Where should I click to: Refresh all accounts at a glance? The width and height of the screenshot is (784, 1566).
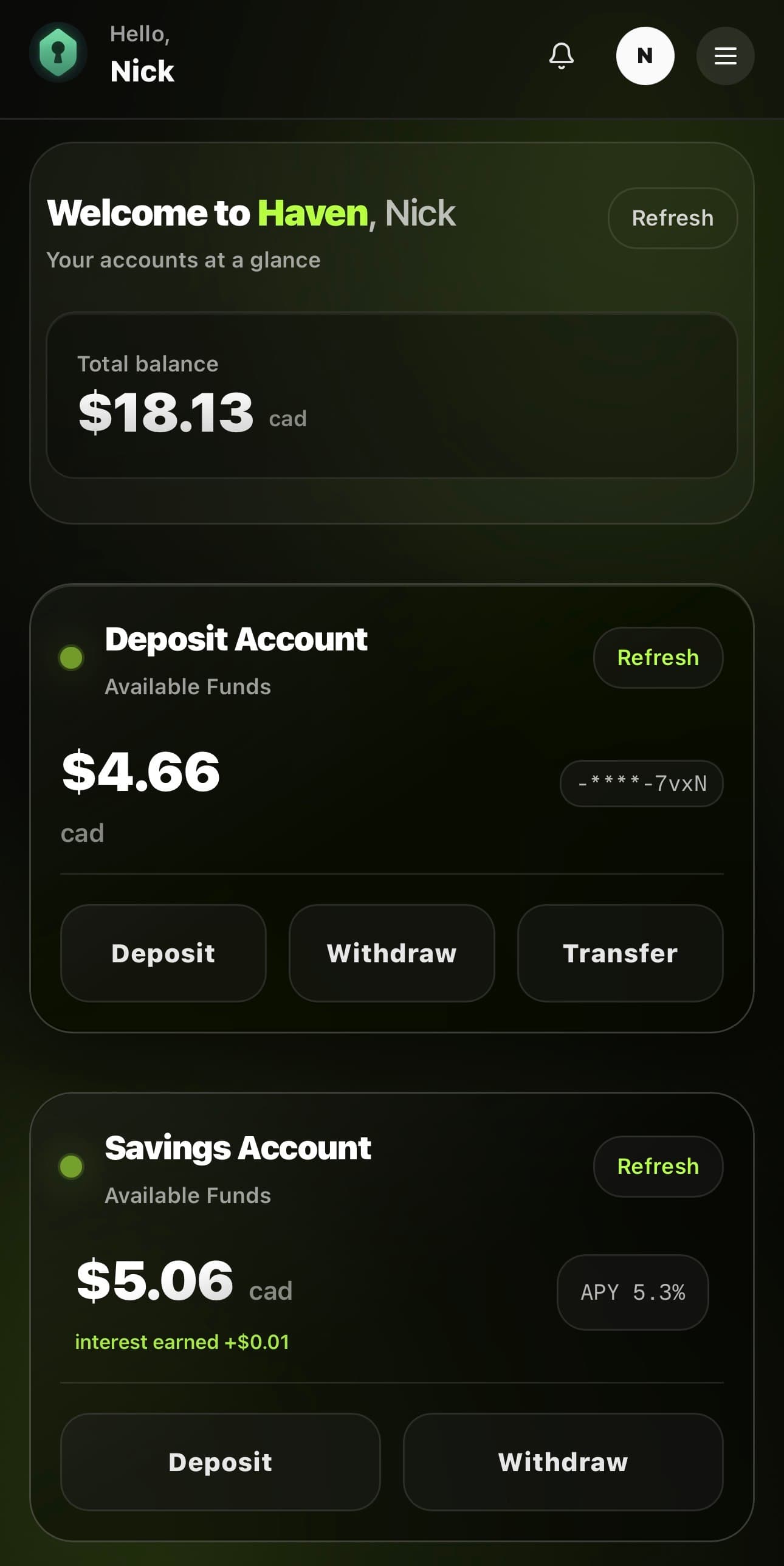672,218
